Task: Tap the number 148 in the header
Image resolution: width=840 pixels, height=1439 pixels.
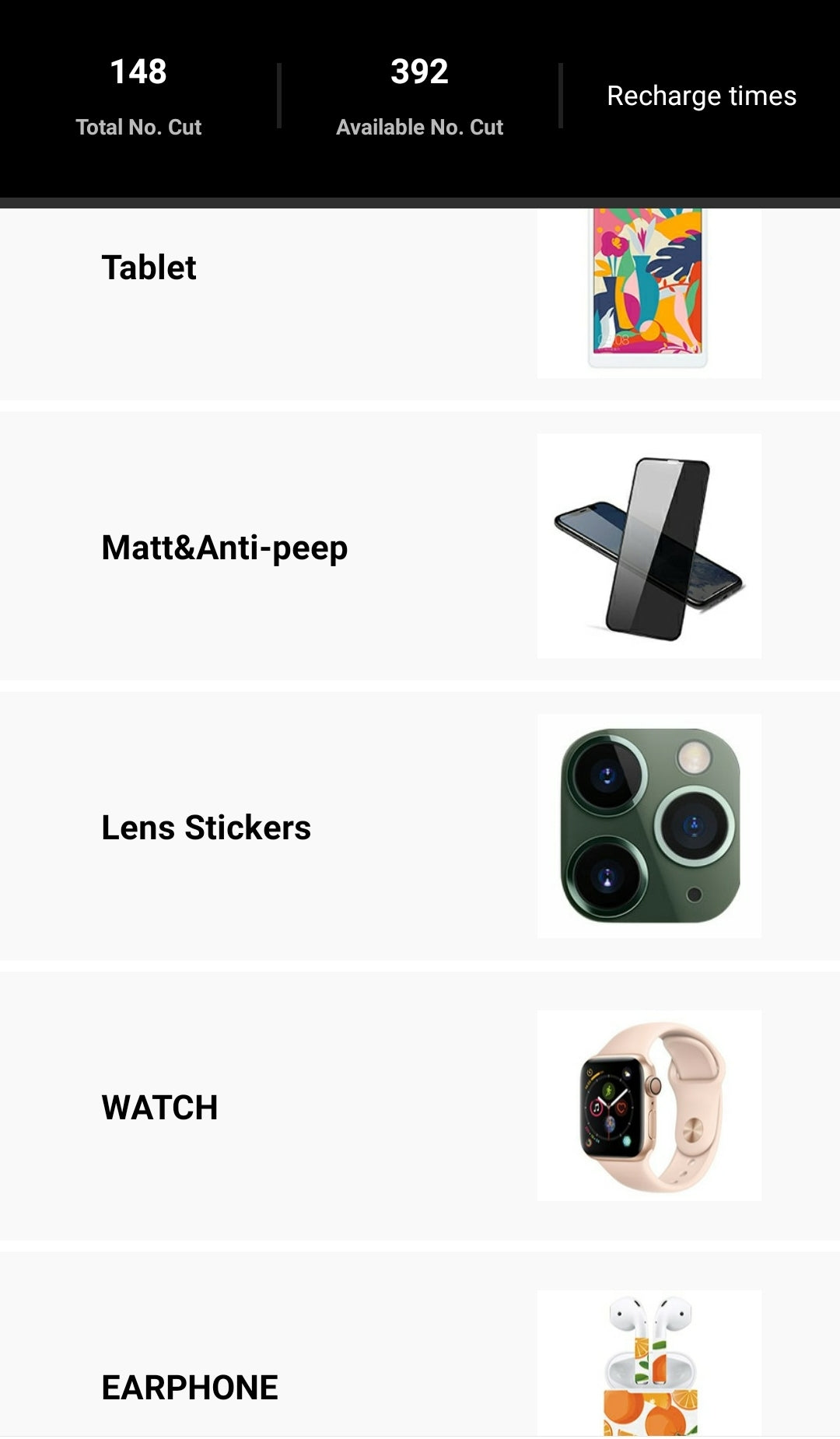Action: 138,71
